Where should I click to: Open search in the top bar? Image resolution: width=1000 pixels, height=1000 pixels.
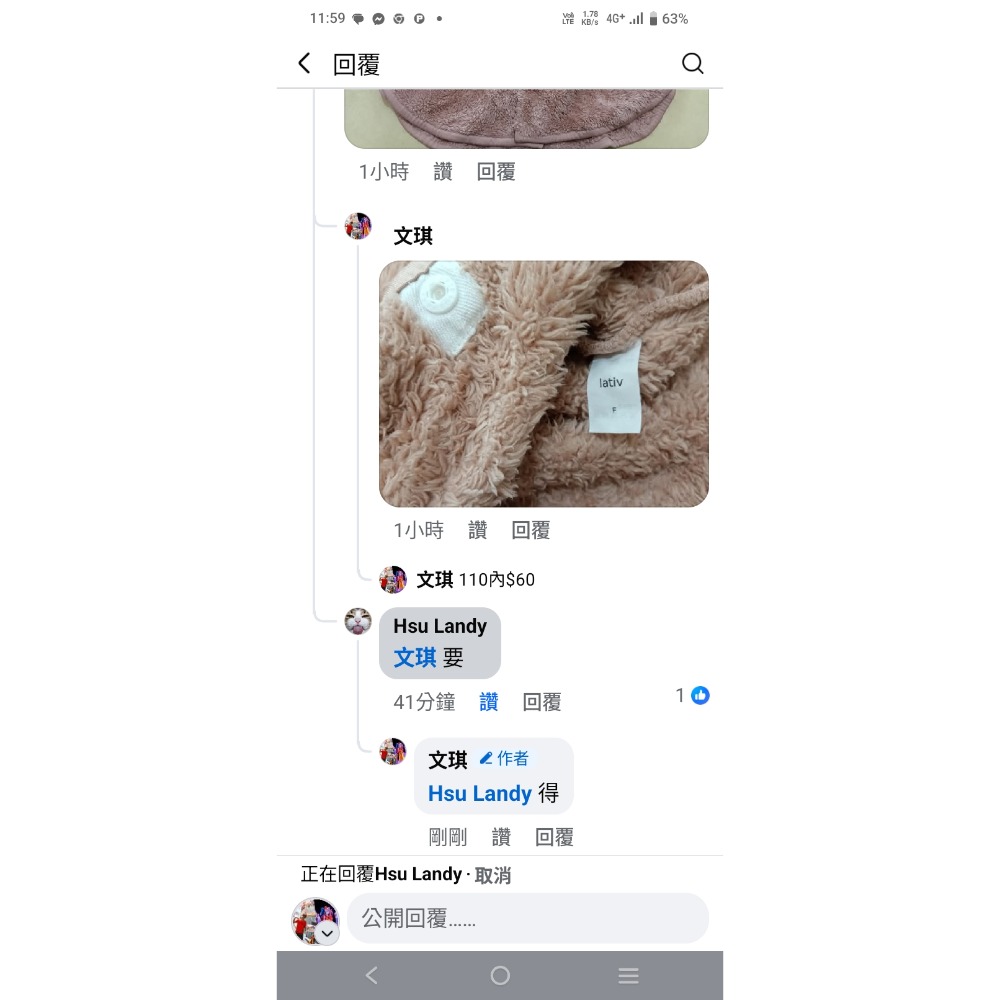tap(692, 64)
